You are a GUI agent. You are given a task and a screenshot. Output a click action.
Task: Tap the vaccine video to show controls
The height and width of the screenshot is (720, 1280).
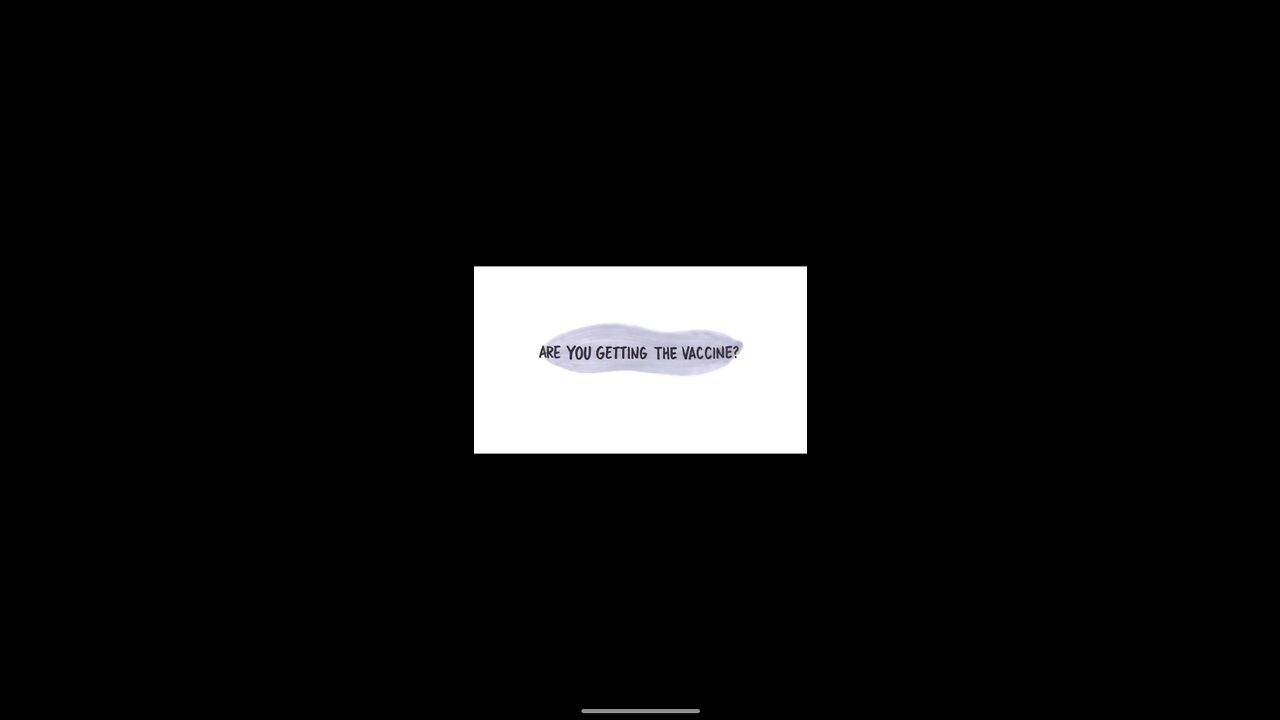640,359
